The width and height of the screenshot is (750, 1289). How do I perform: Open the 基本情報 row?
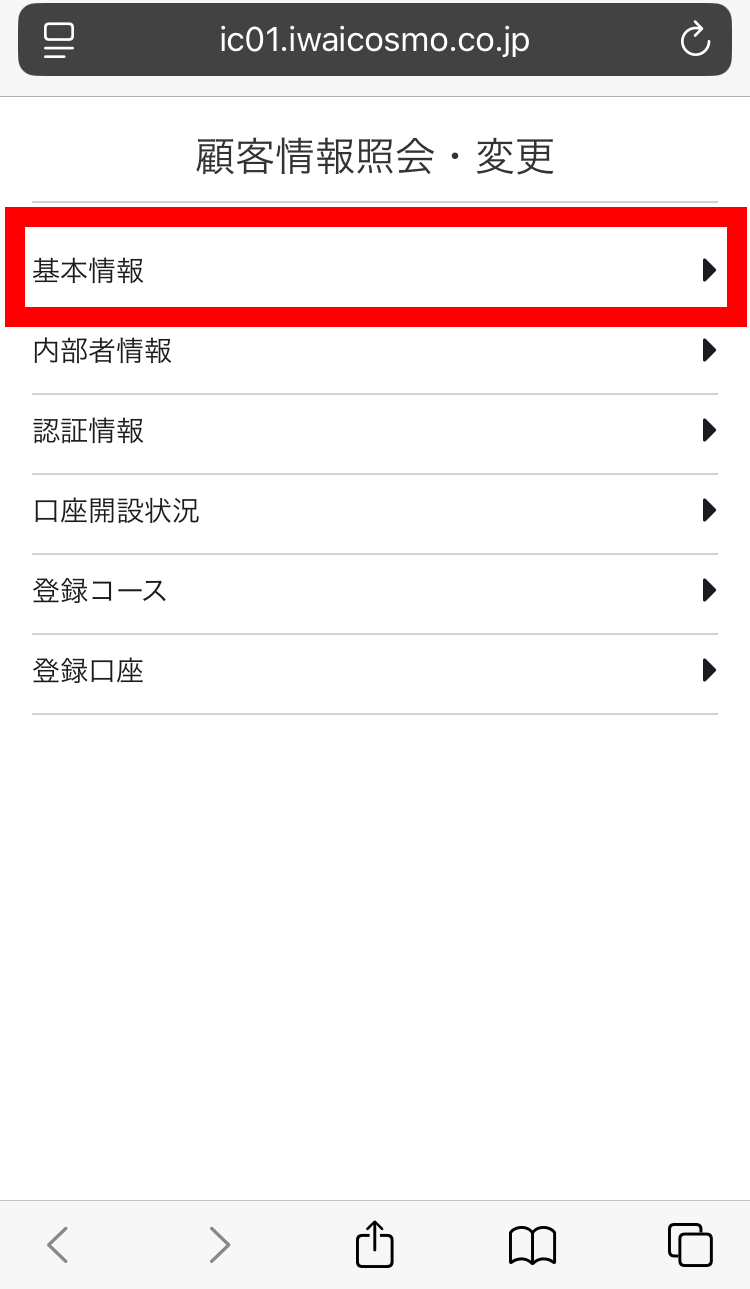375,269
